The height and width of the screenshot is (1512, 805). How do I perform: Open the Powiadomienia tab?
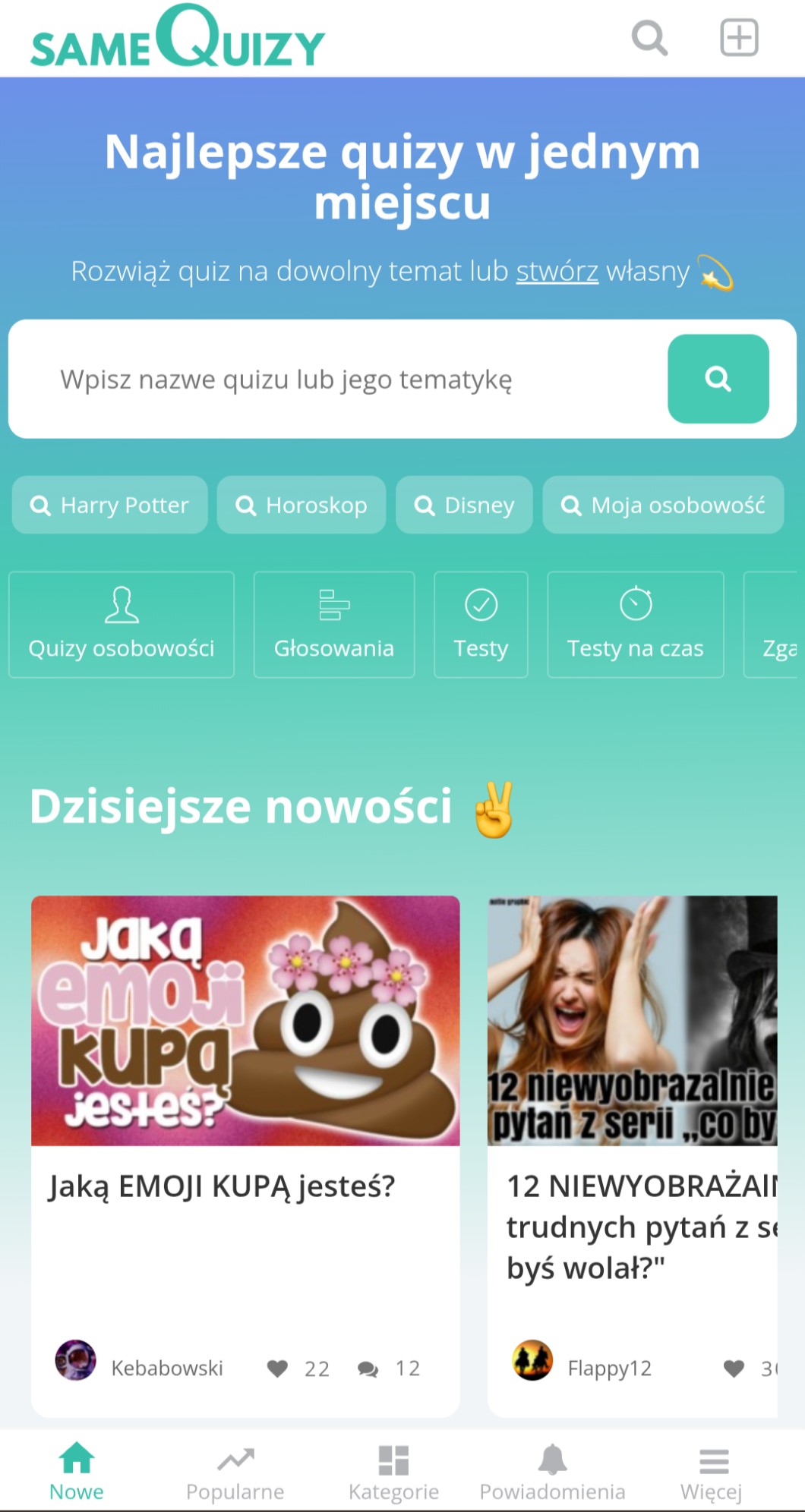click(x=552, y=1473)
